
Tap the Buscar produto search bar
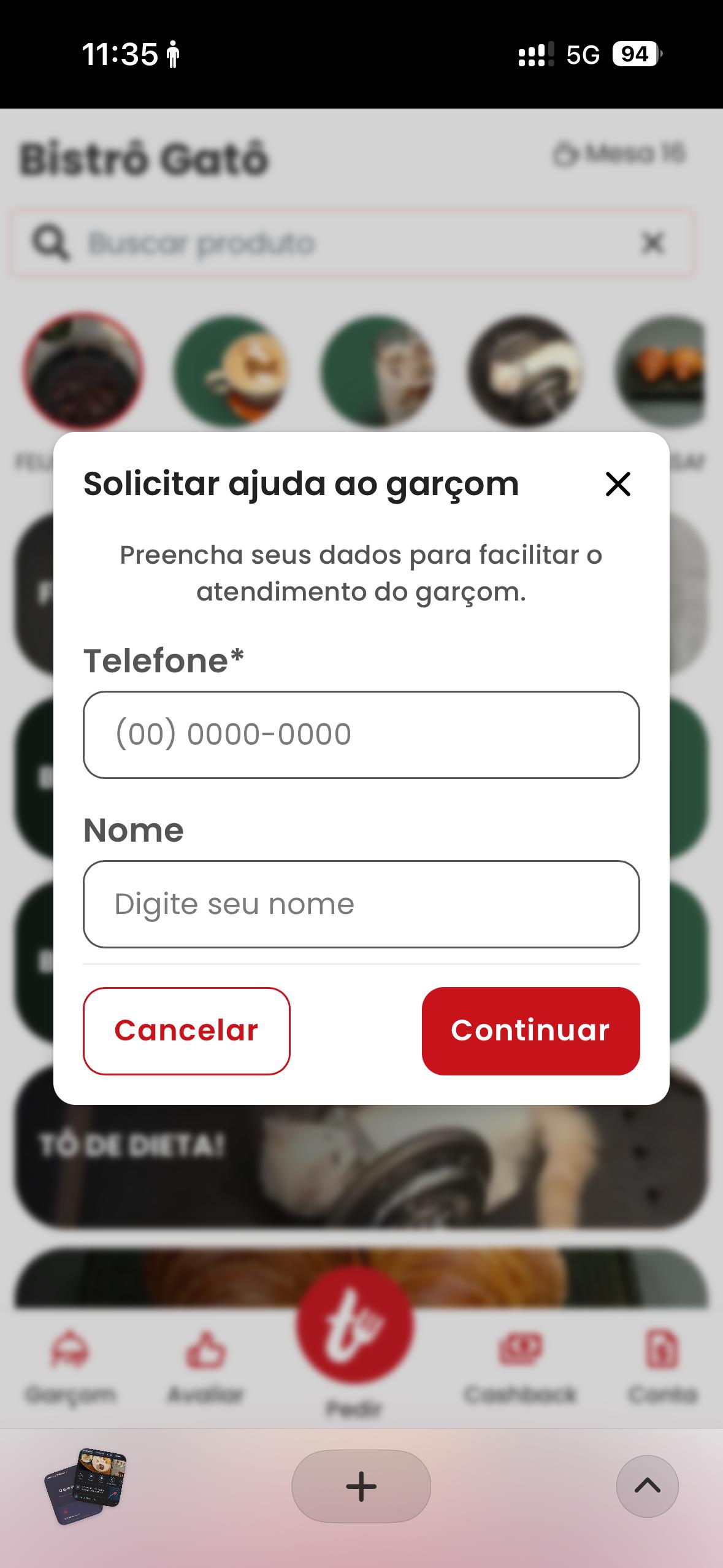click(x=307, y=243)
